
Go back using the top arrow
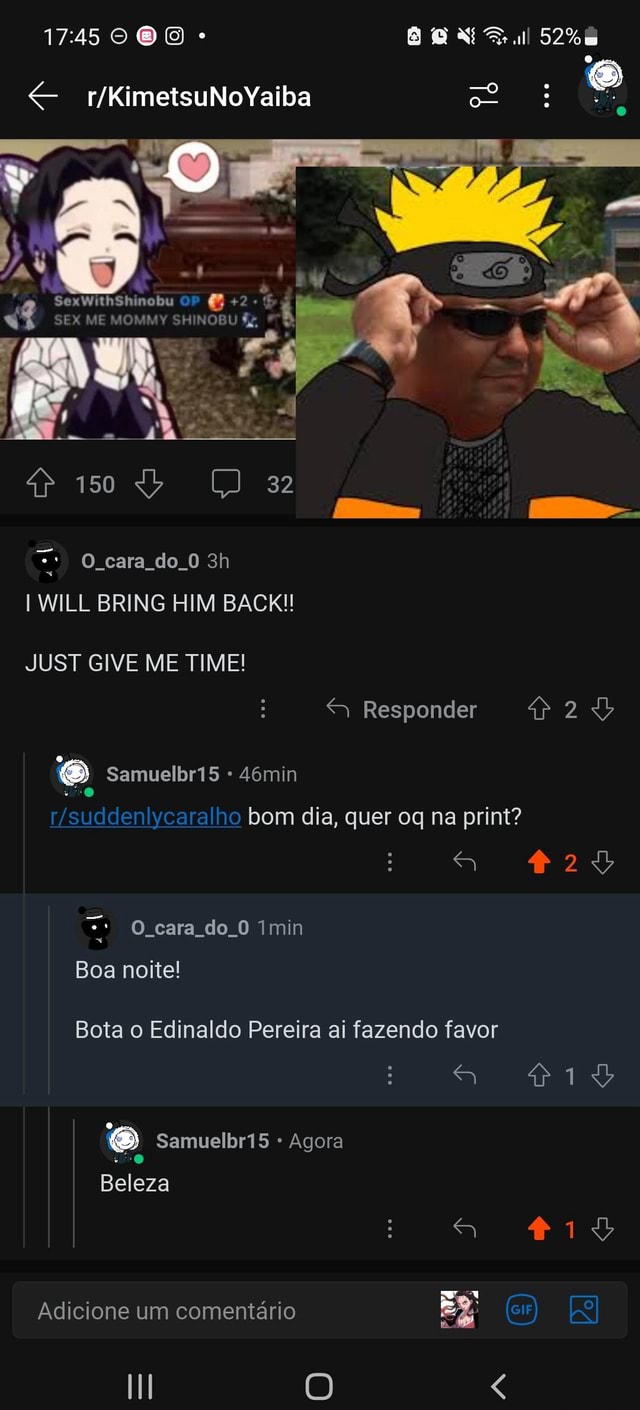(x=43, y=96)
